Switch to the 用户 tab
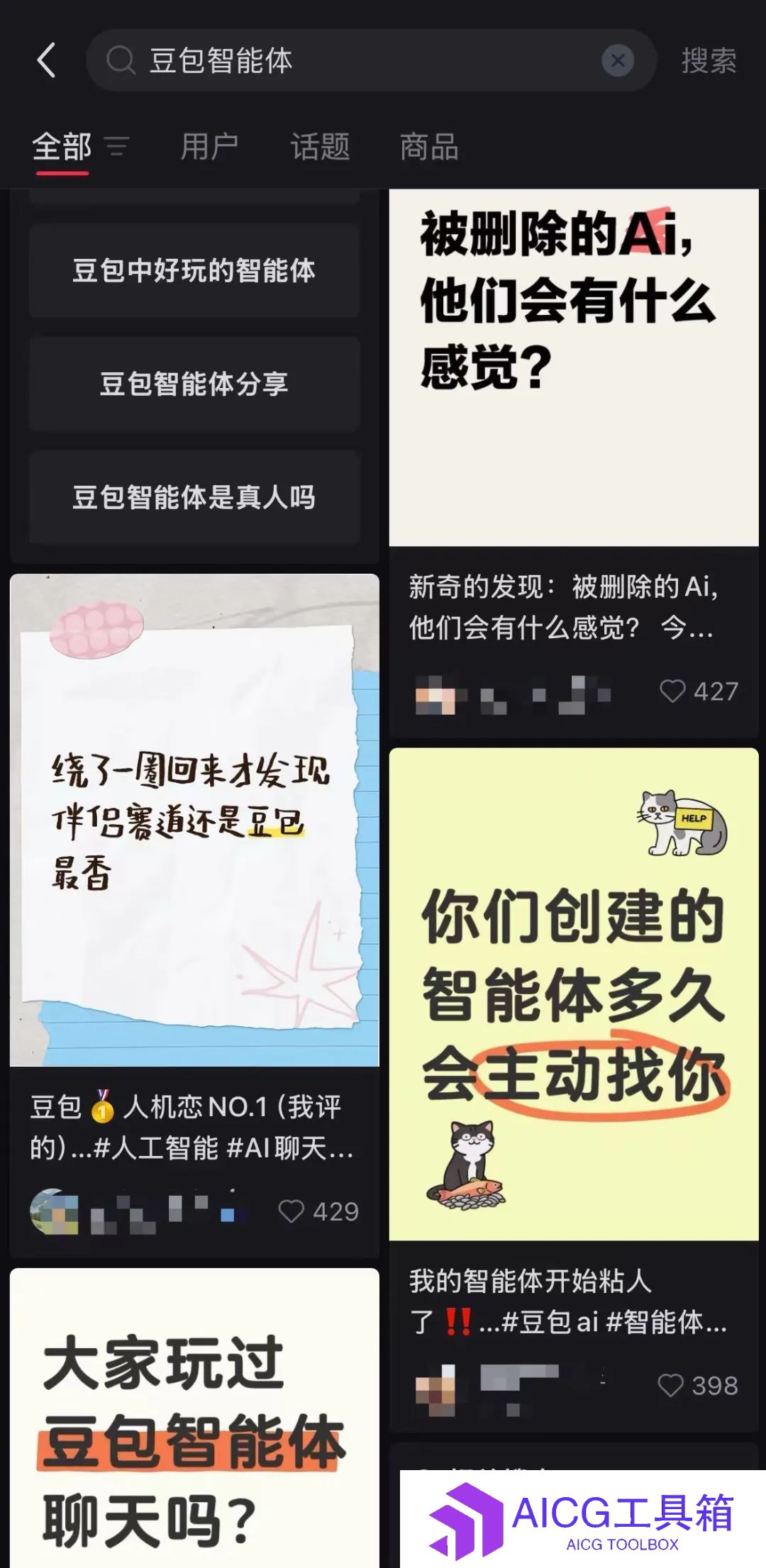This screenshot has width=766, height=1568. tap(209, 147)
